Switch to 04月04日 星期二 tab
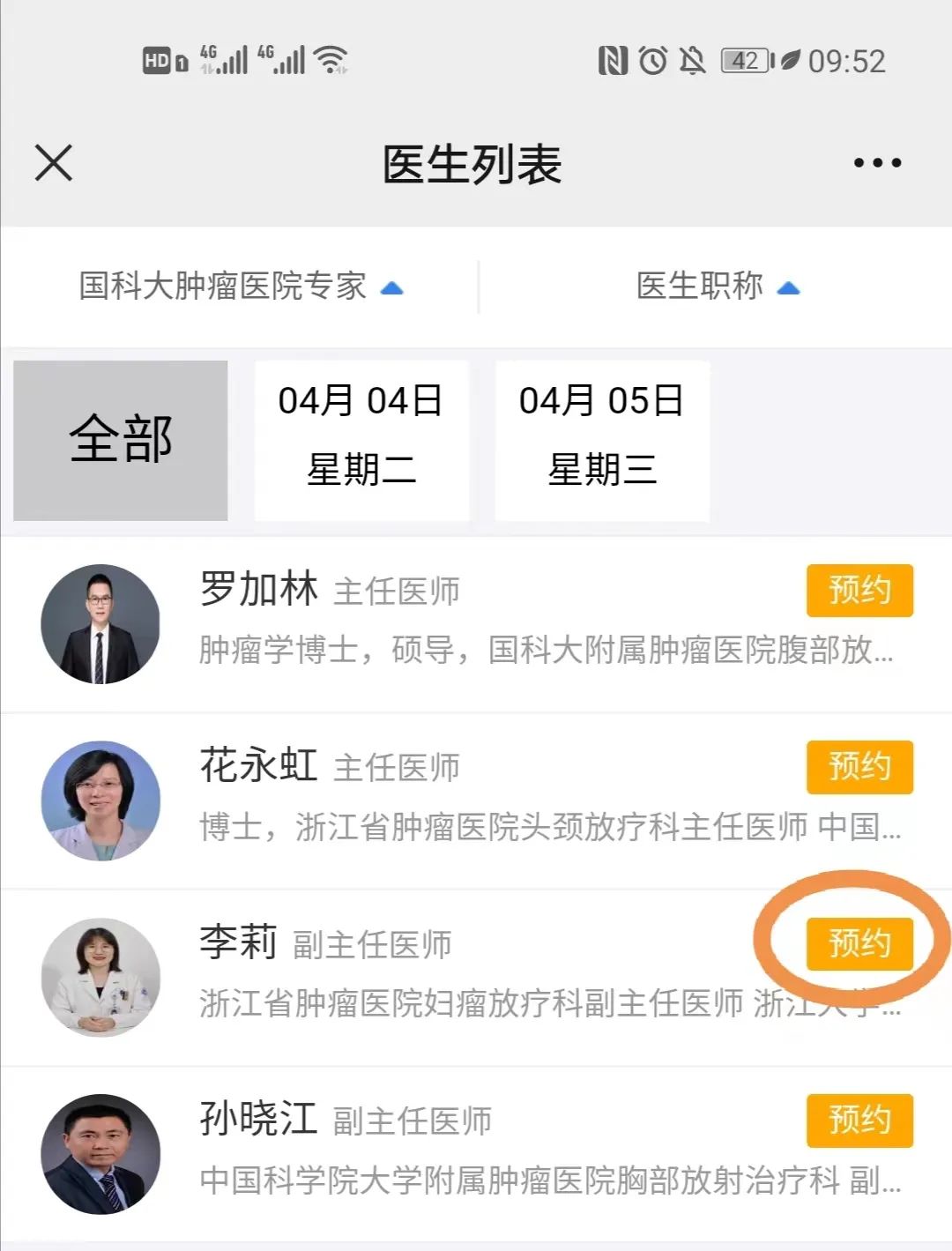The width and height of the screenshot is (952, 1251). pos(361,439)
